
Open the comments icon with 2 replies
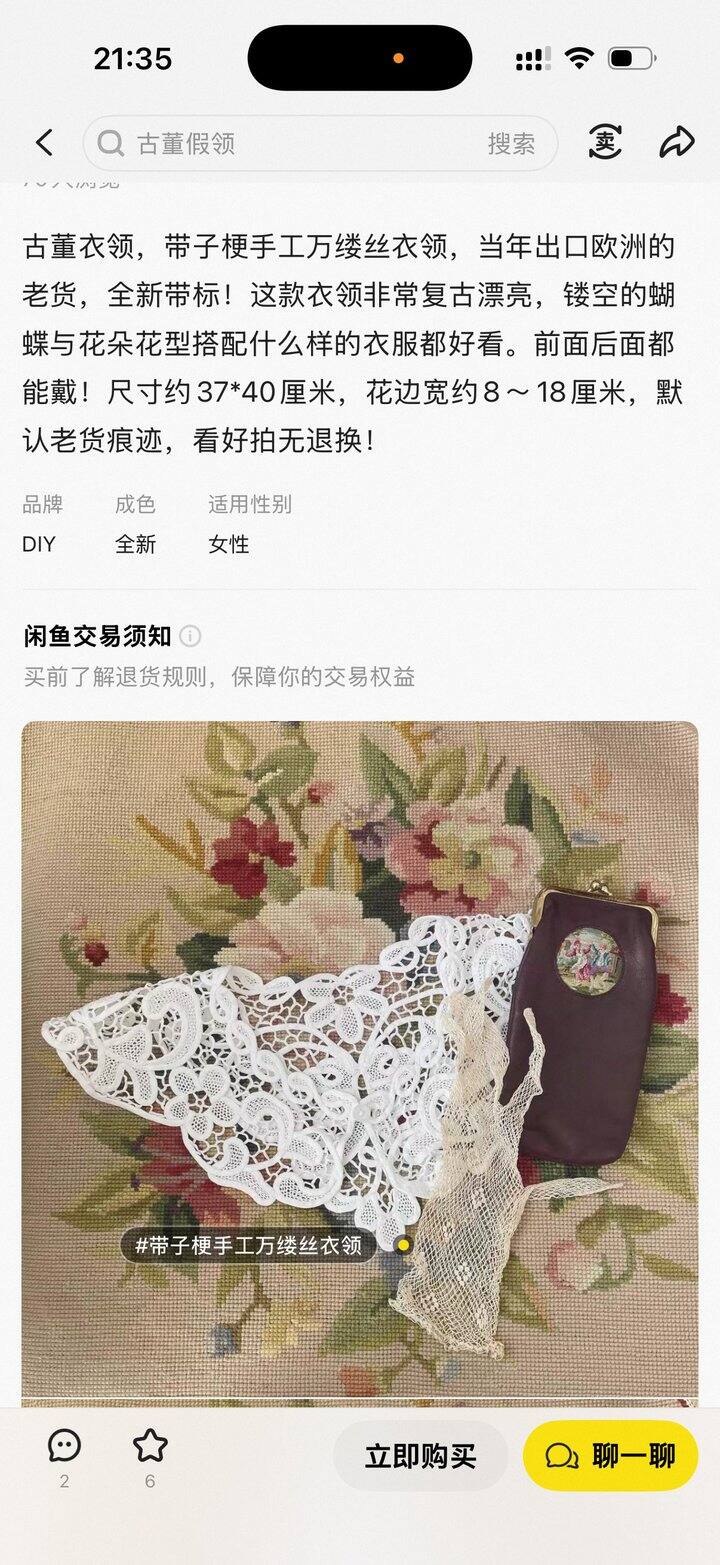(x=64, y=1458)
